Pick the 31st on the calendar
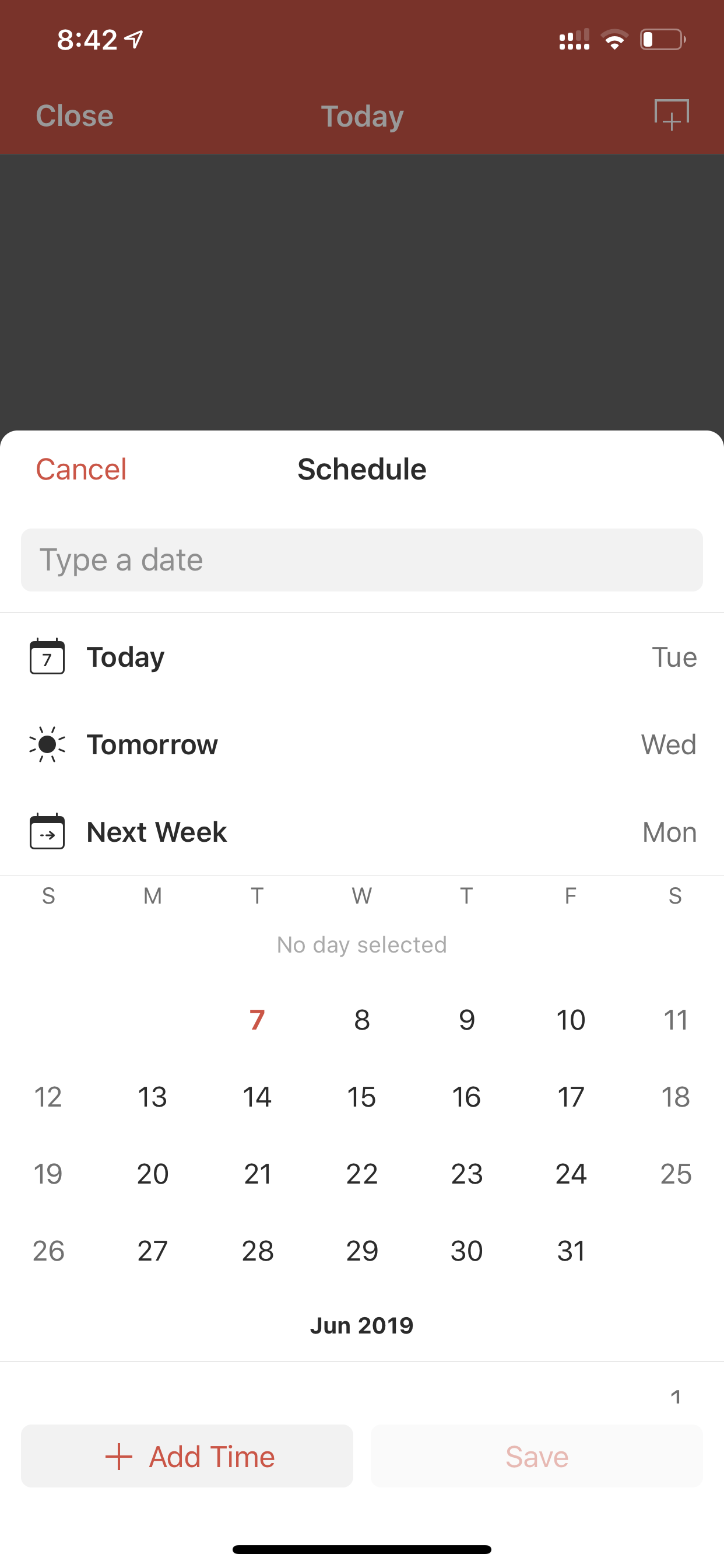This screenshot has width=724, height=1568. 571,1251
